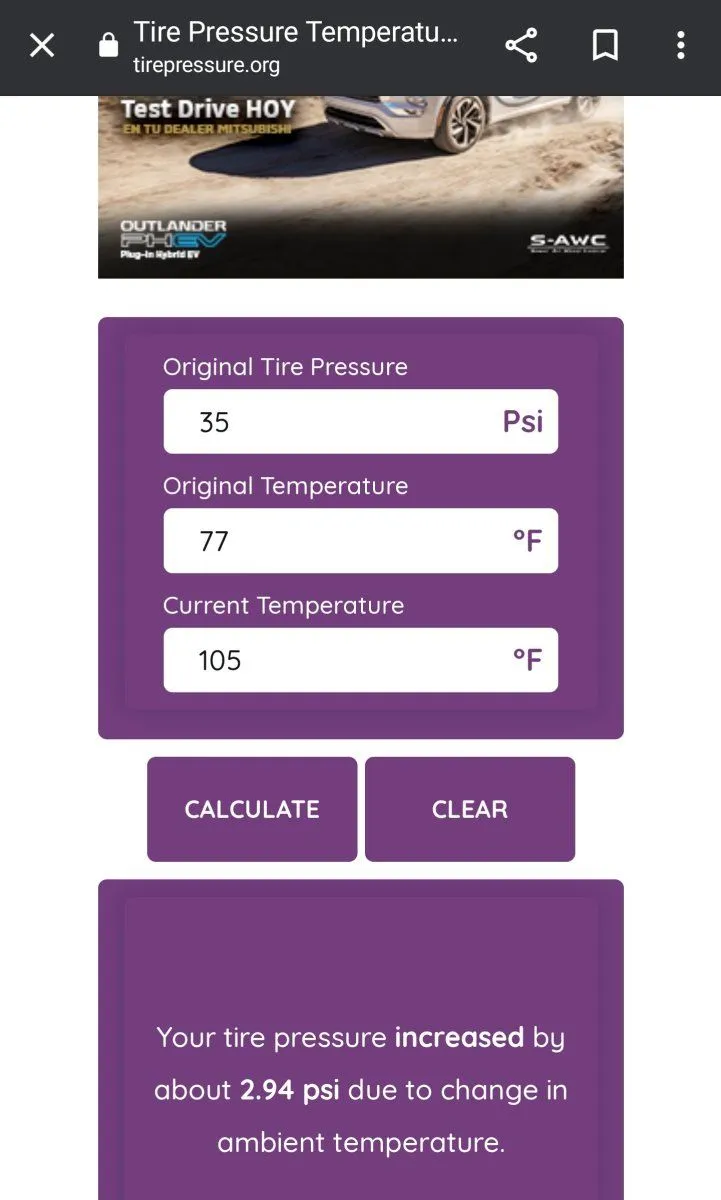Share this tire pressure page
This screenshot has height=1200, width=721.
(x=521, y=46)
